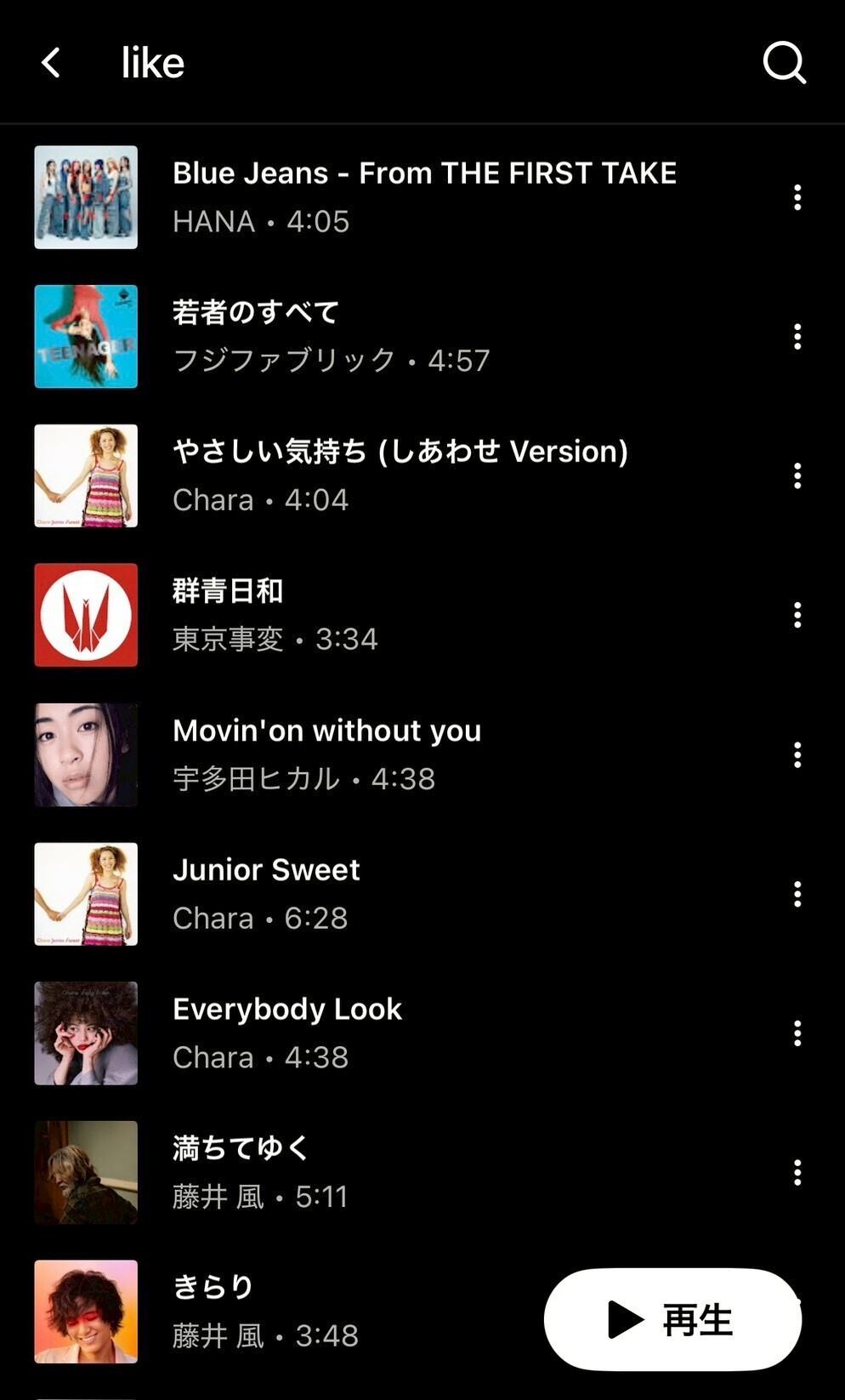845x1400 pixels.
Task: Open options menu for 満ちてゆく
Action: [x=797, y=1172]
